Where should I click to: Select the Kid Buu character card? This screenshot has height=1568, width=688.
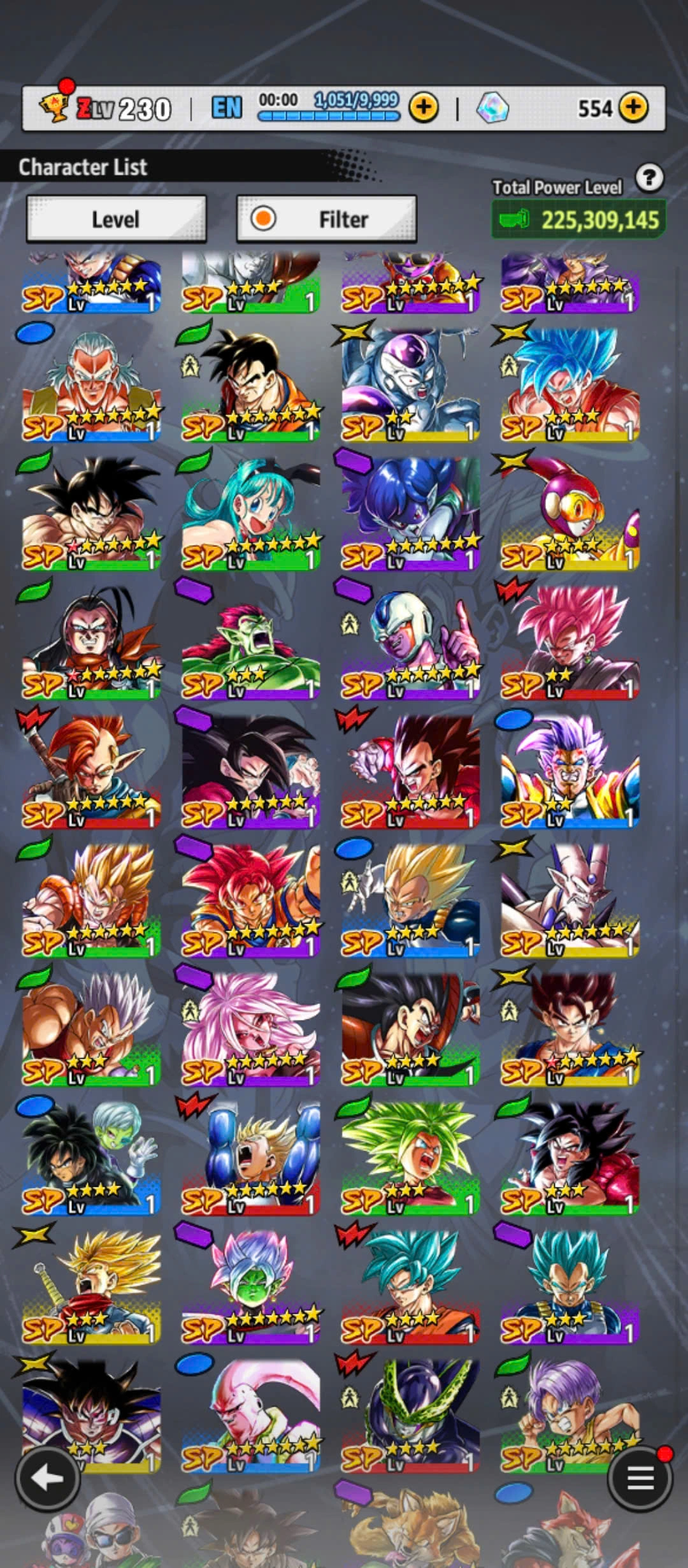tap(250, 1415)
